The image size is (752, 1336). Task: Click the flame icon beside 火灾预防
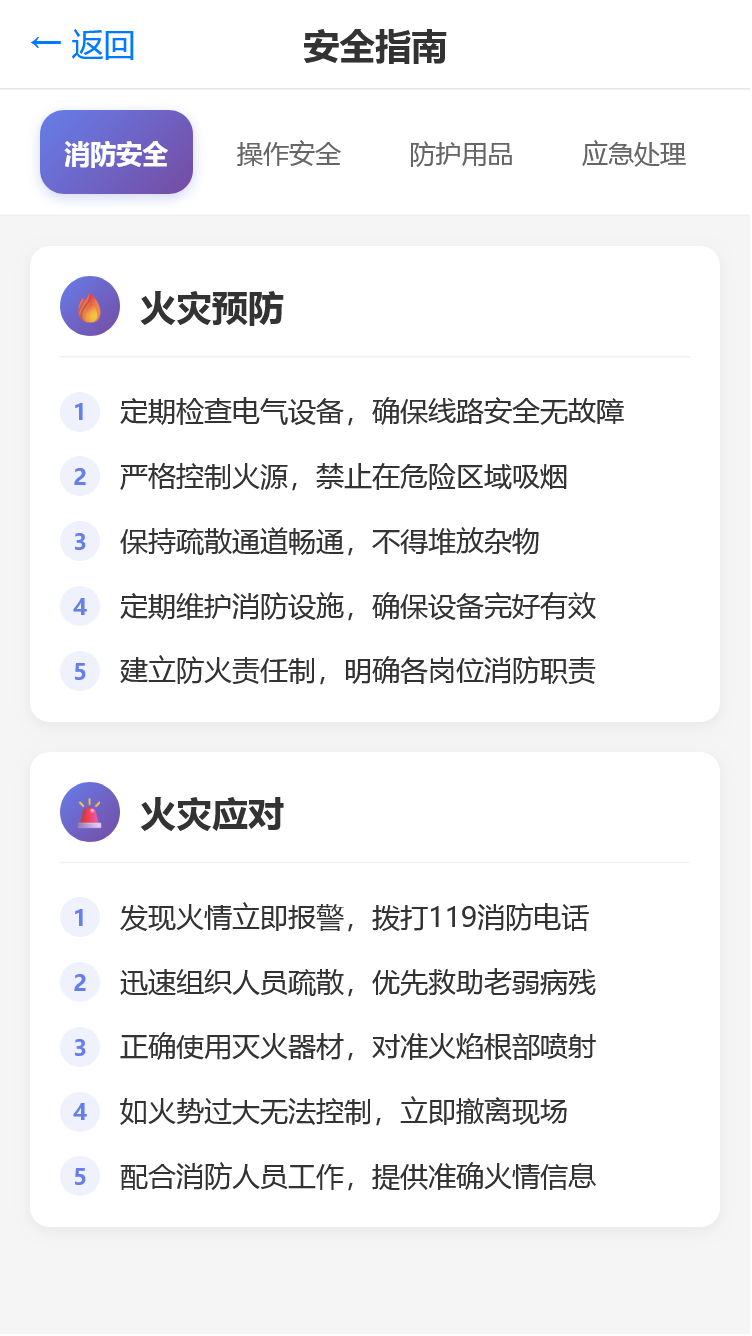point(89,305)
